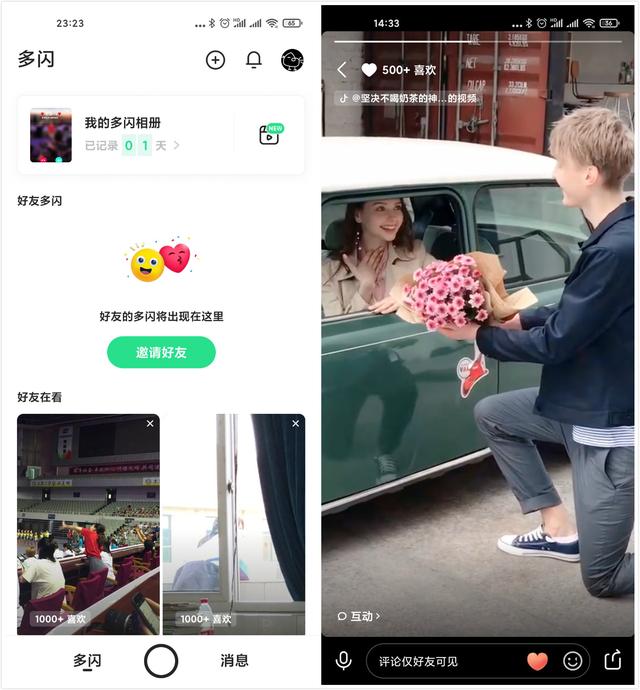Tap the microphone voice comment icon

click(344, 661)
